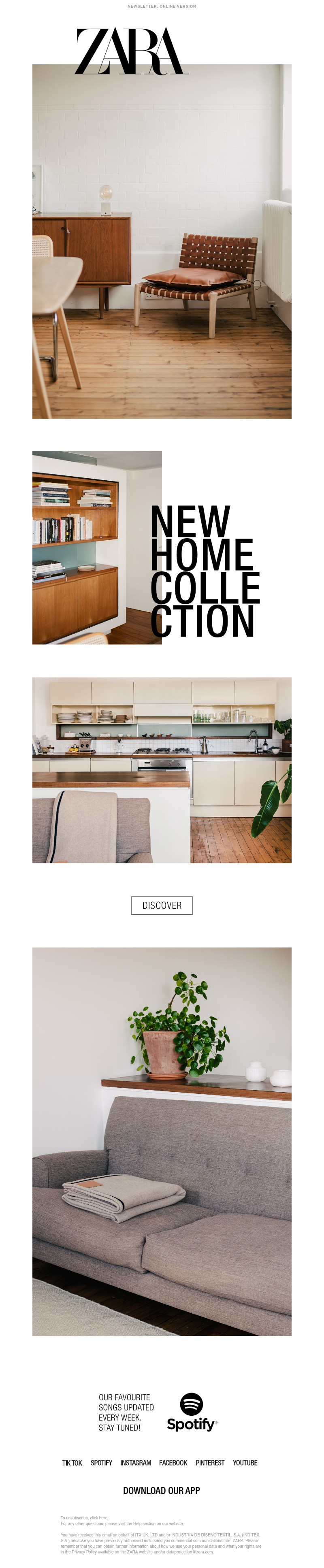Open the leather chair room photo
Image resolution: width=324 pixels, height=1568 pixels.
[162, 243]
